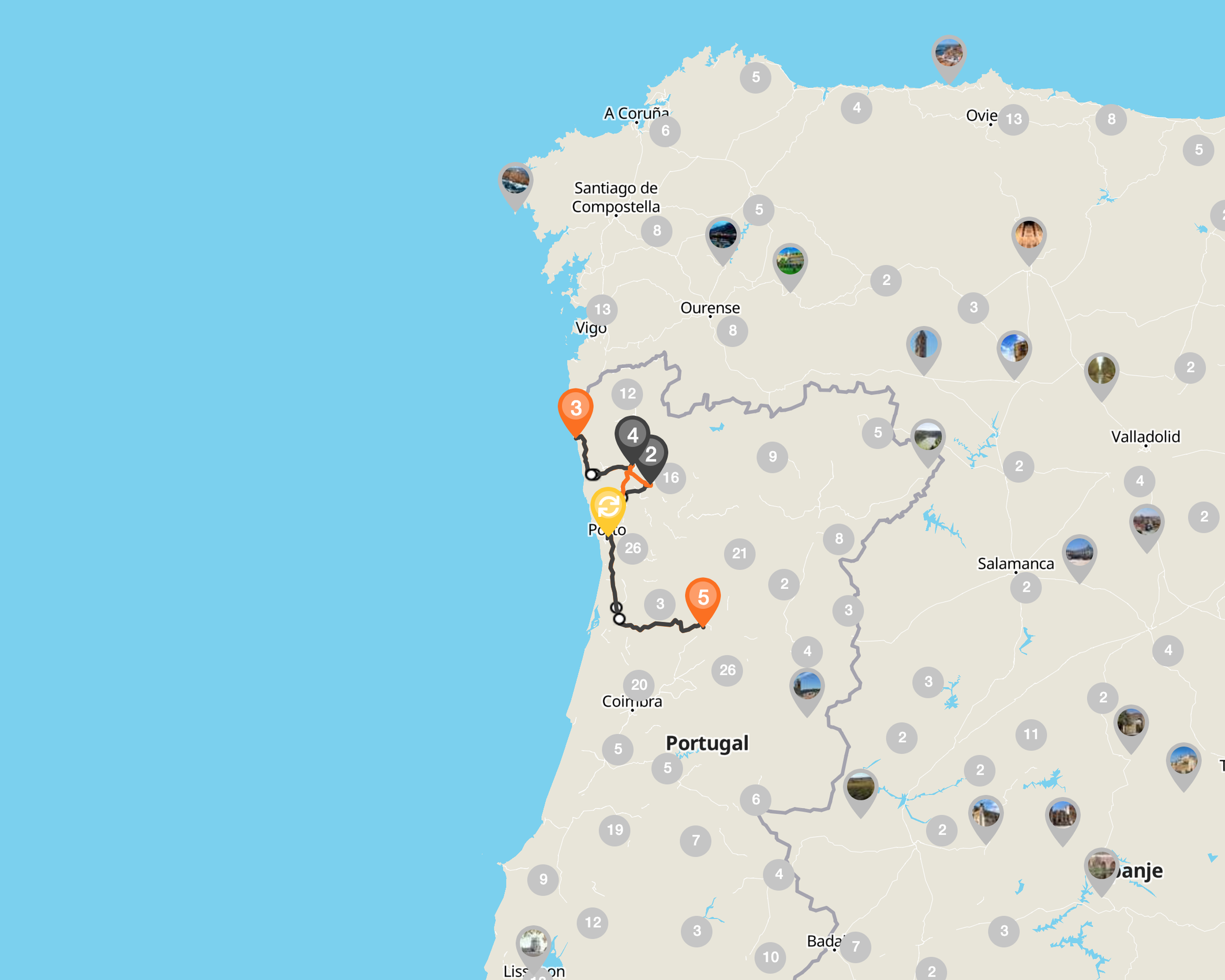Expand the cluster of 16 places
The height and width of the screenshot is (980, 1225).
click(670, 478)
